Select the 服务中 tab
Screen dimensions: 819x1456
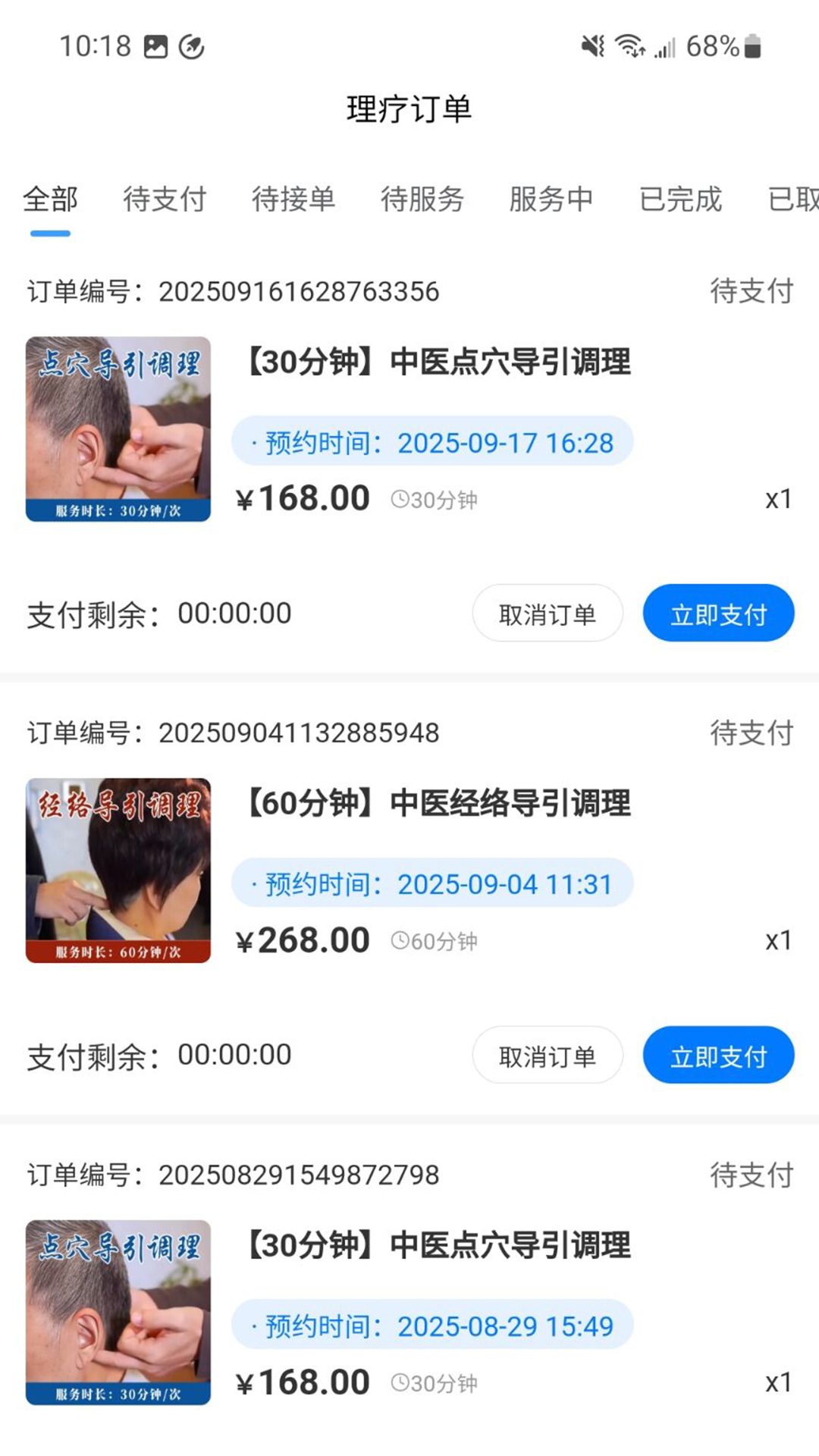[552, 199]
